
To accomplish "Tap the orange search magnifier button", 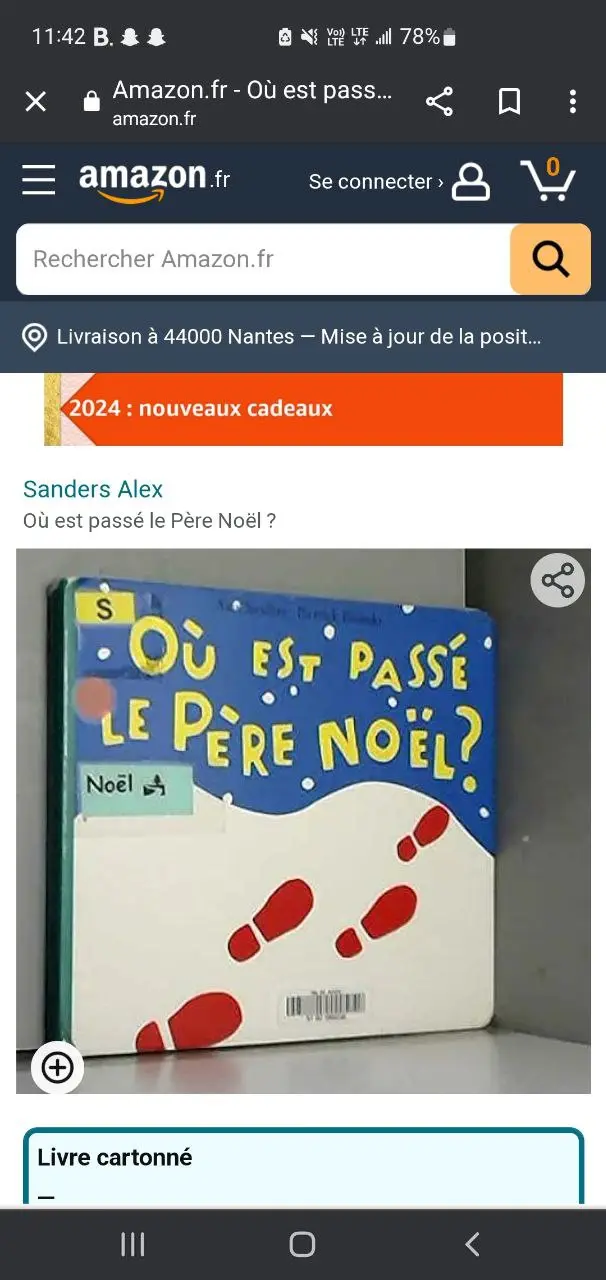I will (x=550, y=259).
